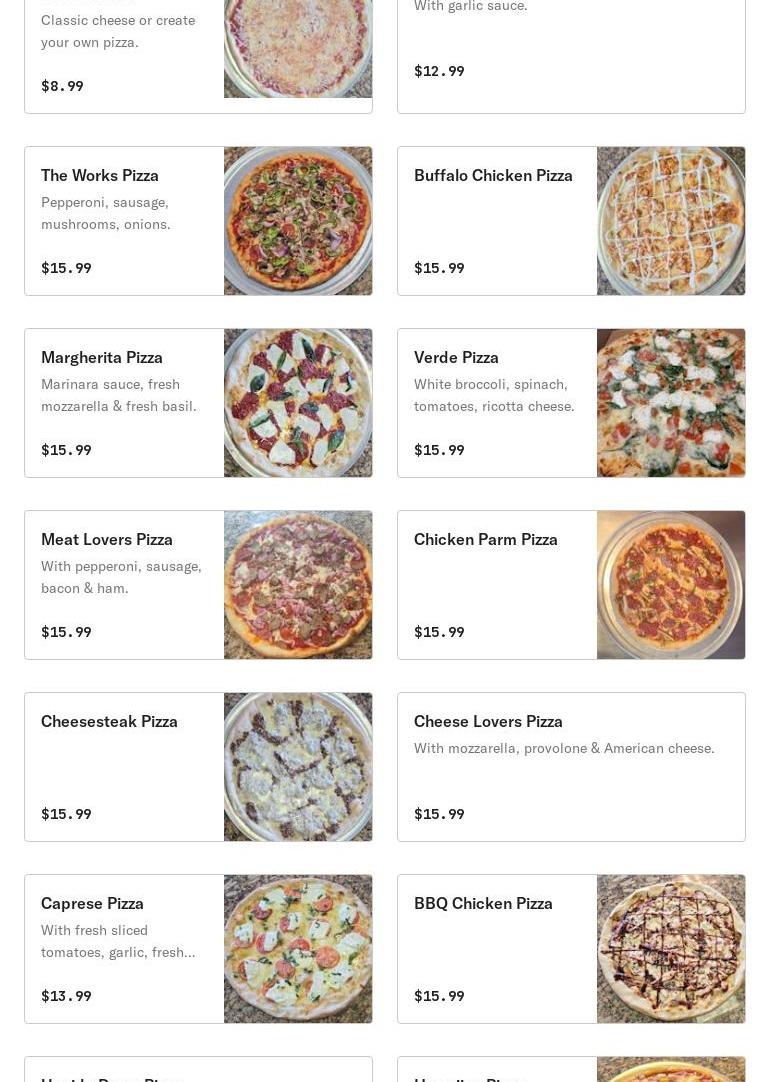
Task: Select Cheese Lovers Pizza
Action: (x=571, y=767)
